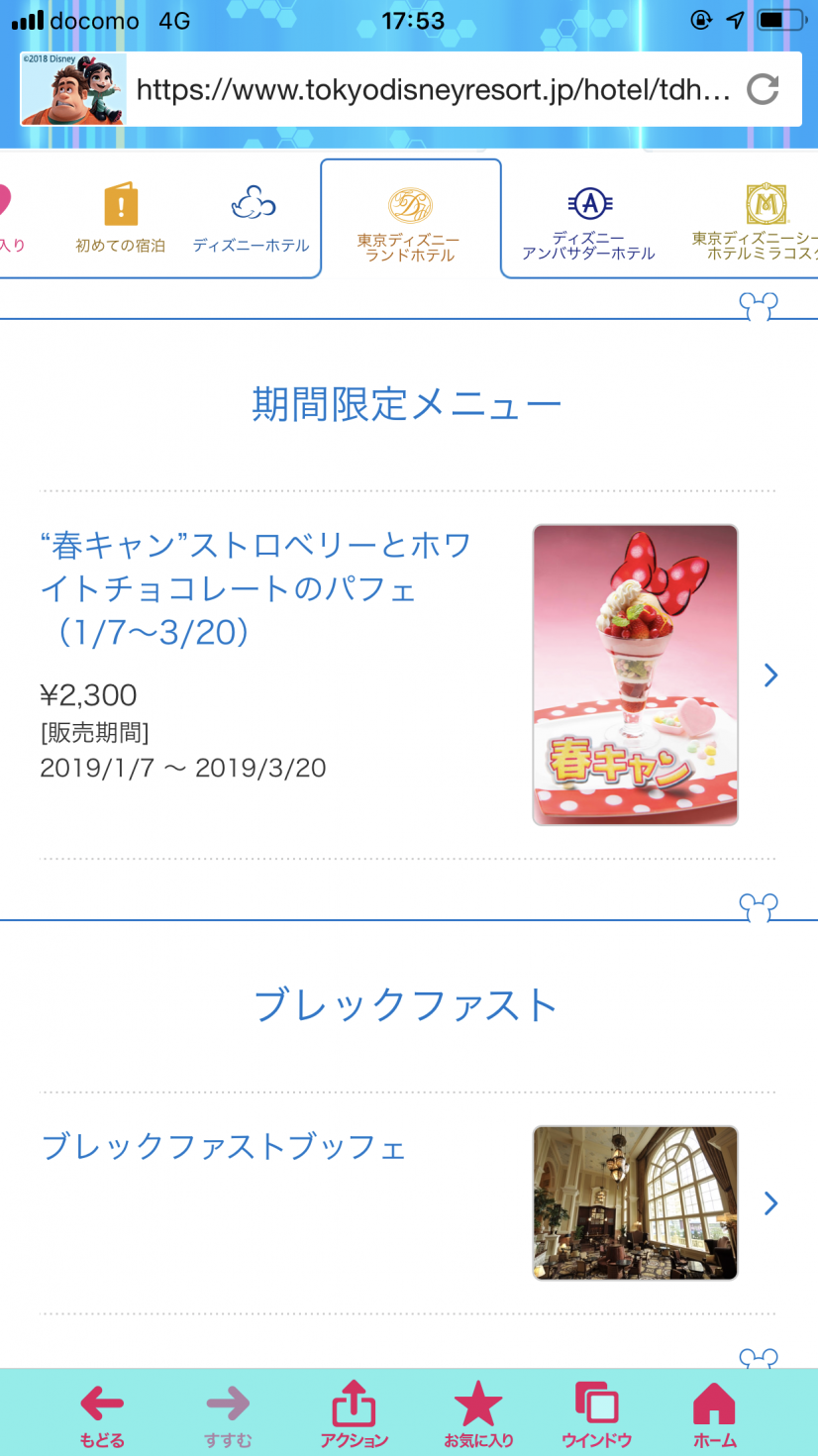View the breakfast buffet restaurant photo

(635, 1202)
